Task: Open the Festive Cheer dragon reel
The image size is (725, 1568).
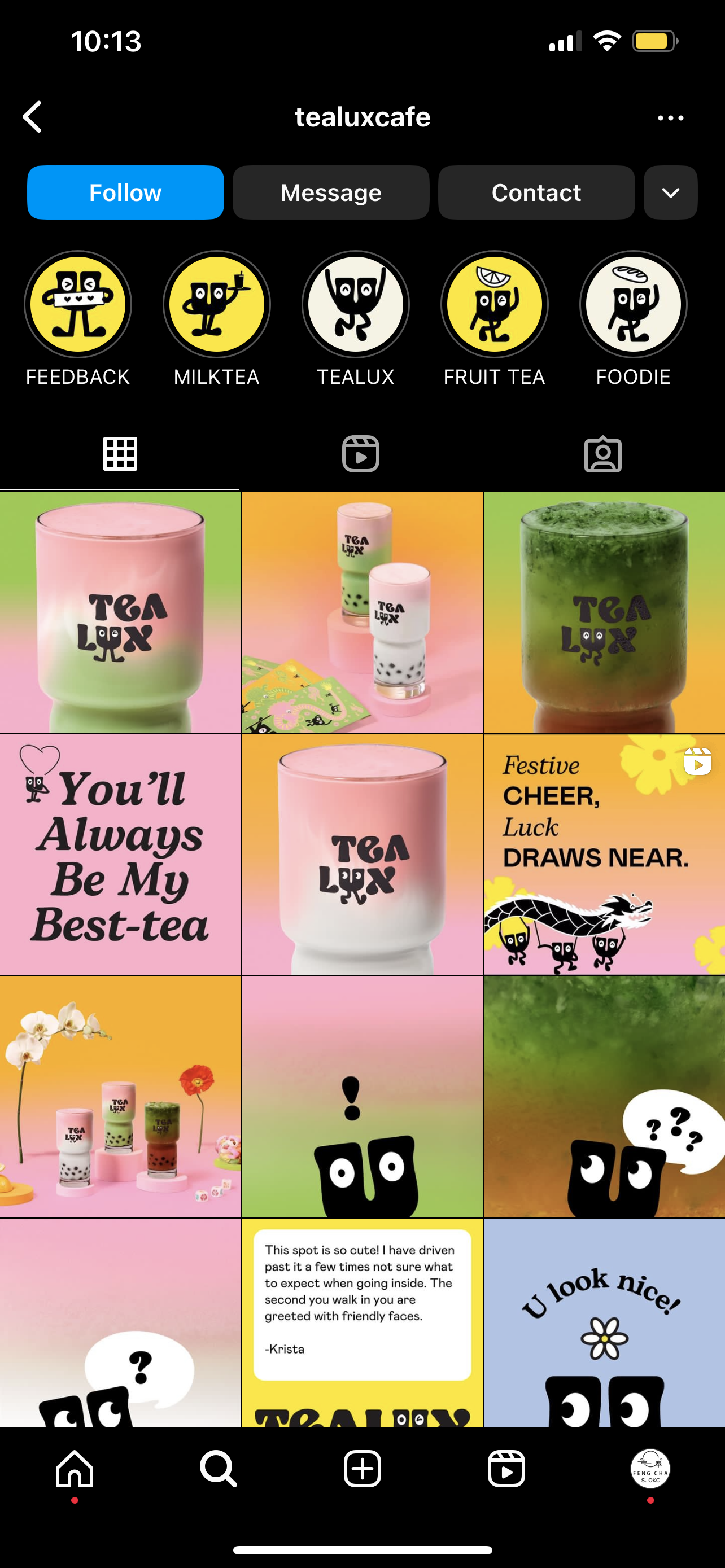Action: pyautogui.click(x=604, y=854)
